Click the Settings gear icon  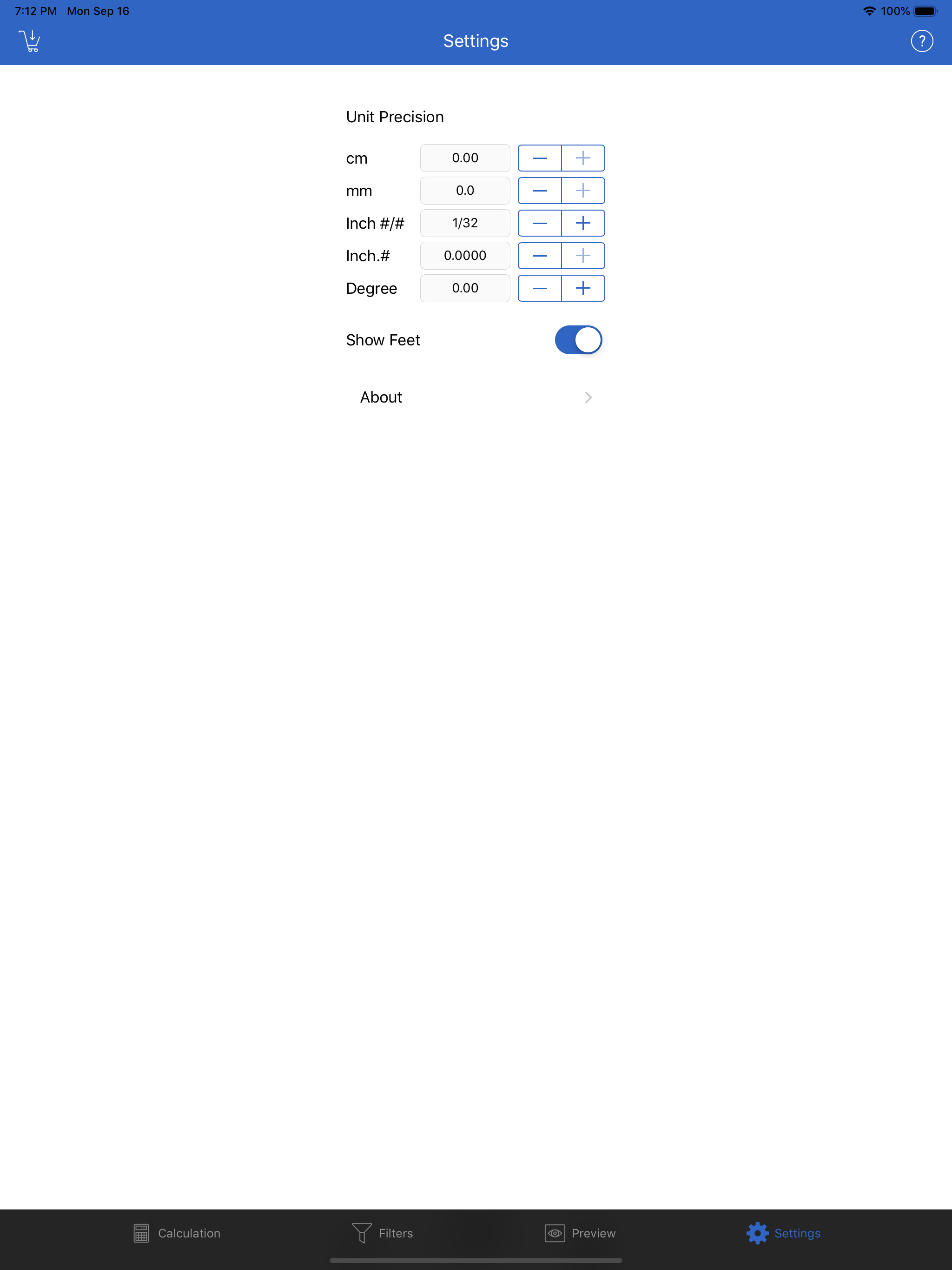pos(757,1233)
